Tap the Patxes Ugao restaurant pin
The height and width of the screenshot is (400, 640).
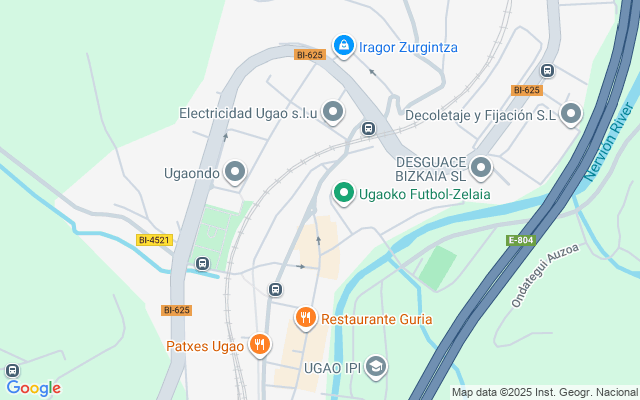(260, 346)
